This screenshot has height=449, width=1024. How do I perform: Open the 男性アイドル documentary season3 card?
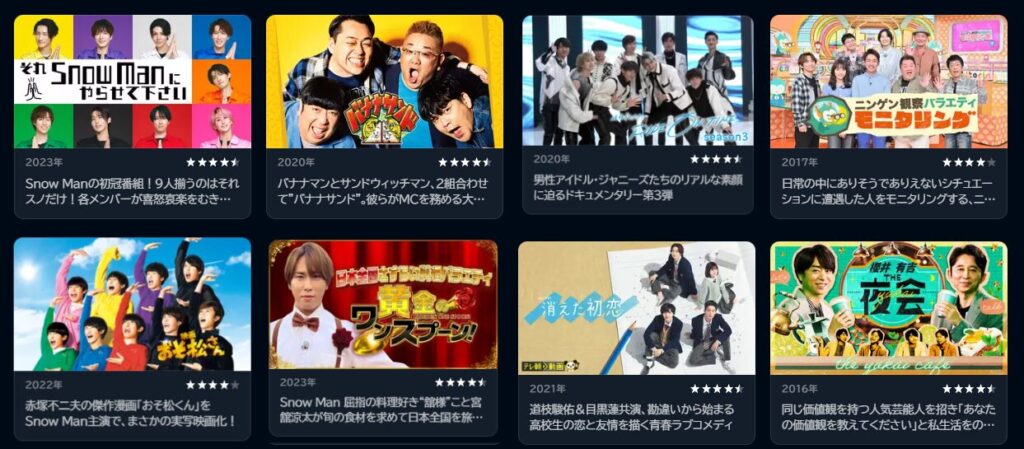[637, 82]
